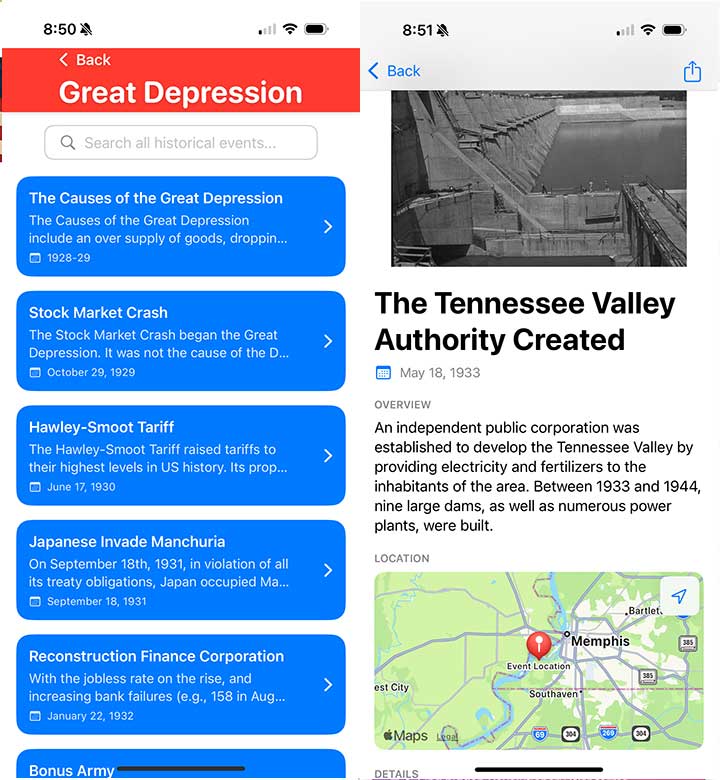Select the Bonus Army event card

pos(180,770)
